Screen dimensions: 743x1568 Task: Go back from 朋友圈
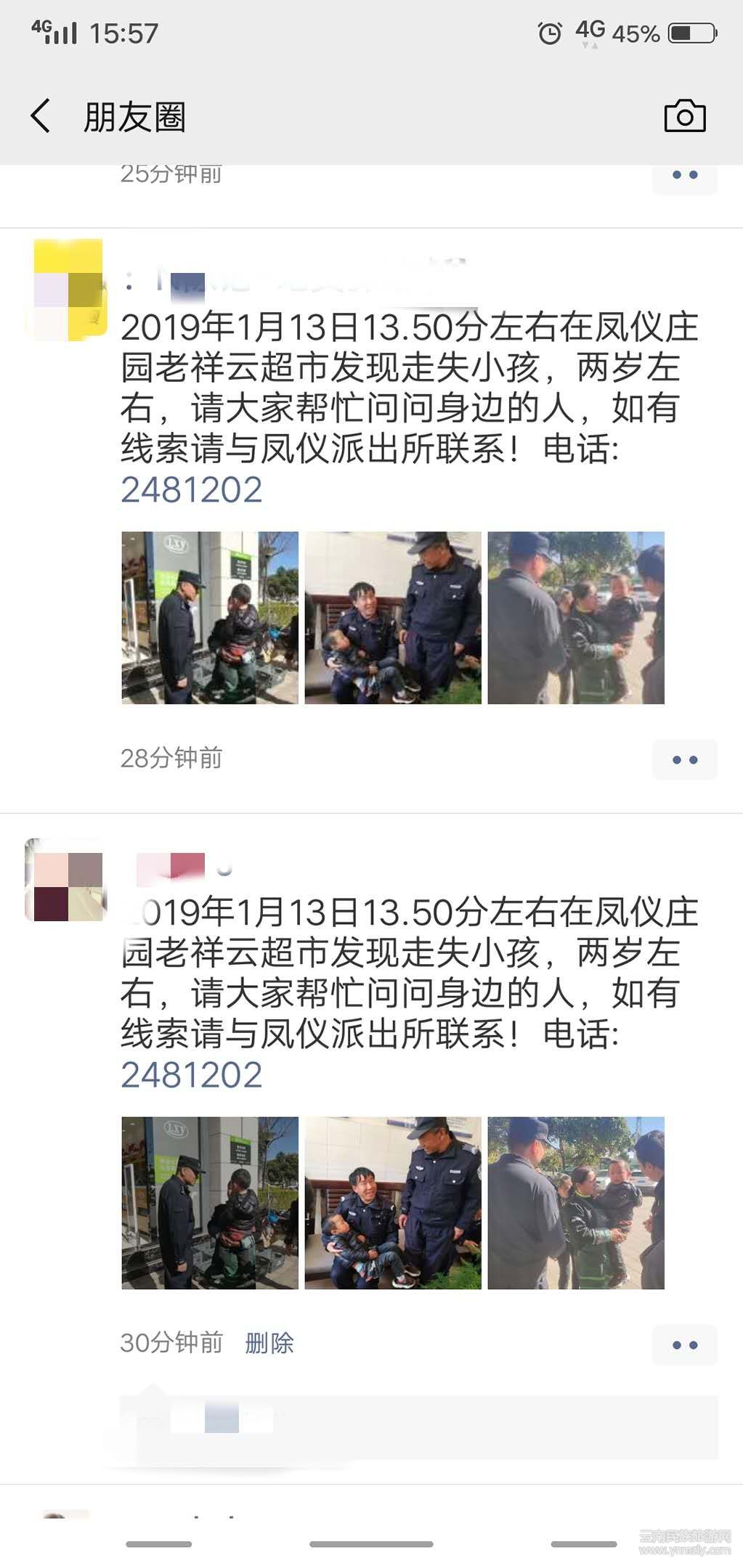point(41,116)
